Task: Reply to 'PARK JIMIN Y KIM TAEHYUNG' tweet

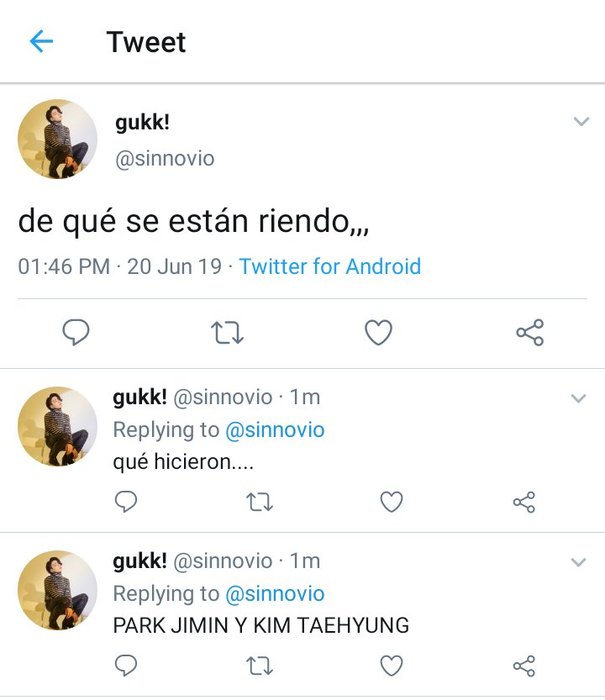Action: tap(126, 665)
